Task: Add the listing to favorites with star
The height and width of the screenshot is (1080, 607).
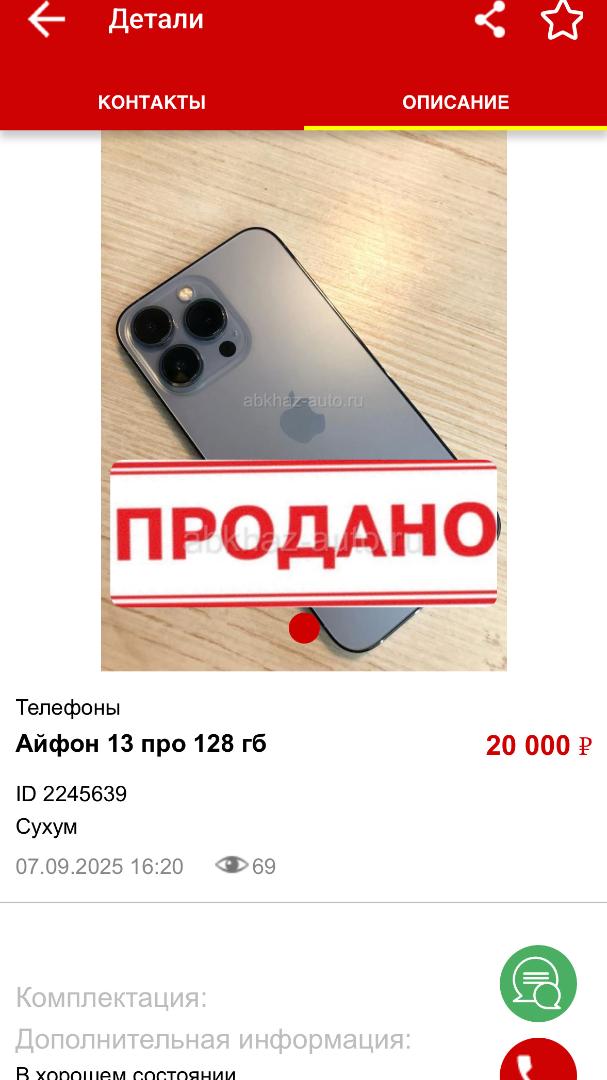Action: [x=562, y=19]
